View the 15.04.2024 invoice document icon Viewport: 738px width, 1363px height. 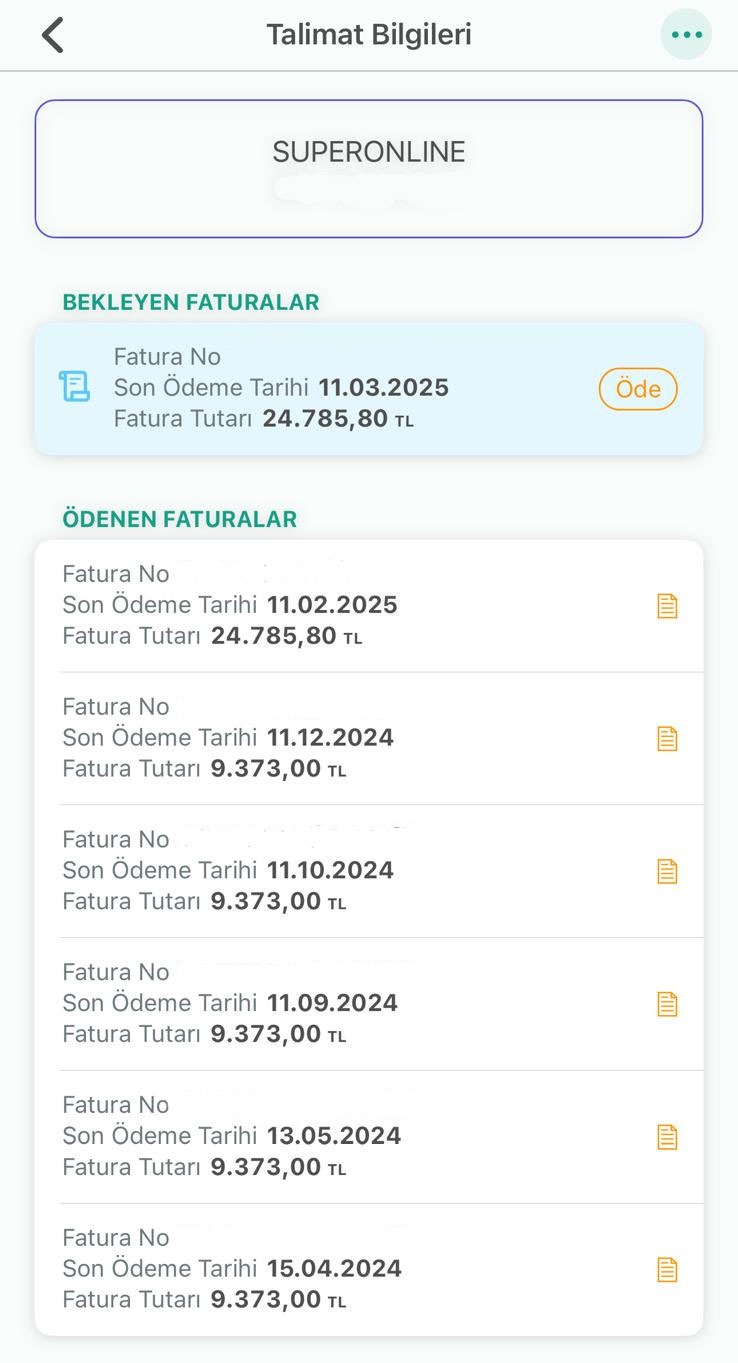tap(667, 1268)
